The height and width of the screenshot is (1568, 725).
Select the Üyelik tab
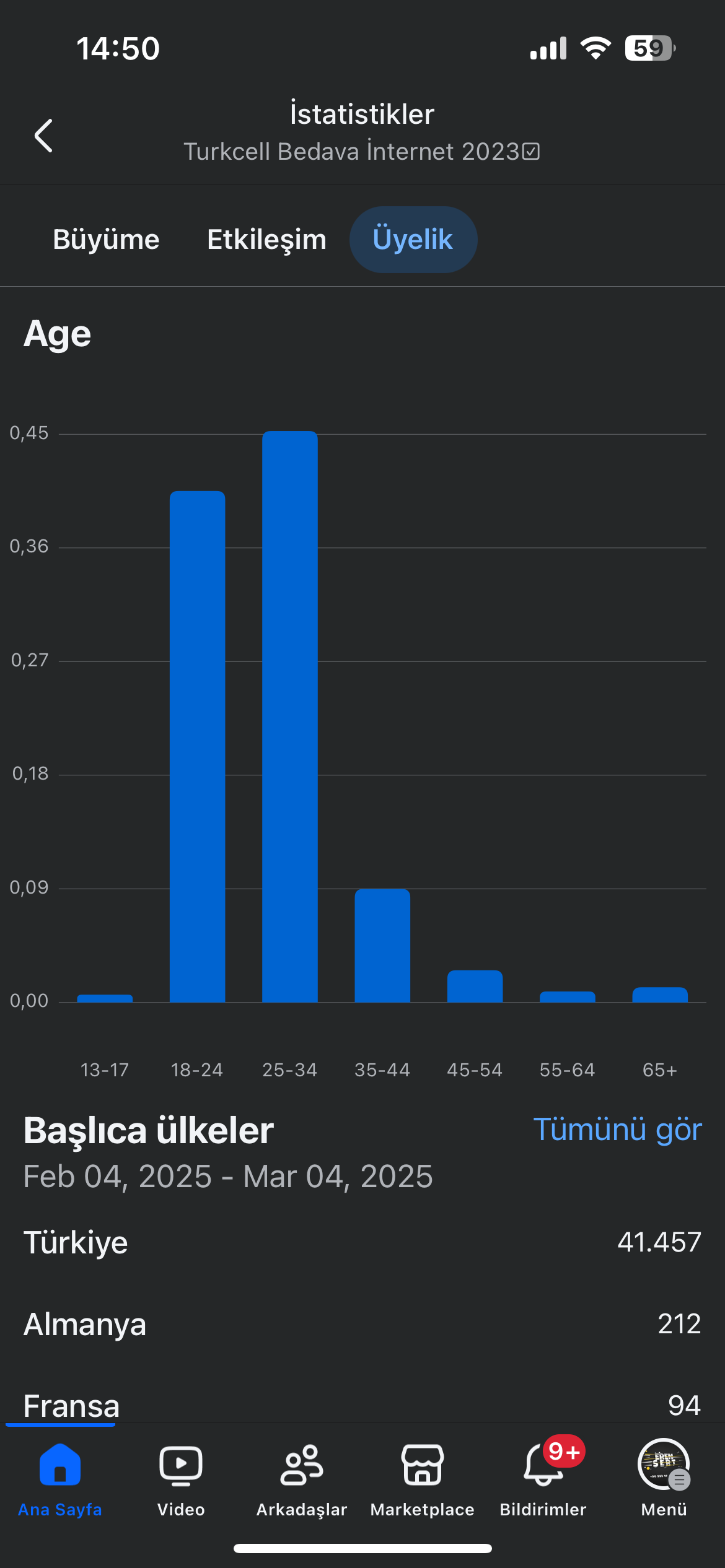point(413,240)
